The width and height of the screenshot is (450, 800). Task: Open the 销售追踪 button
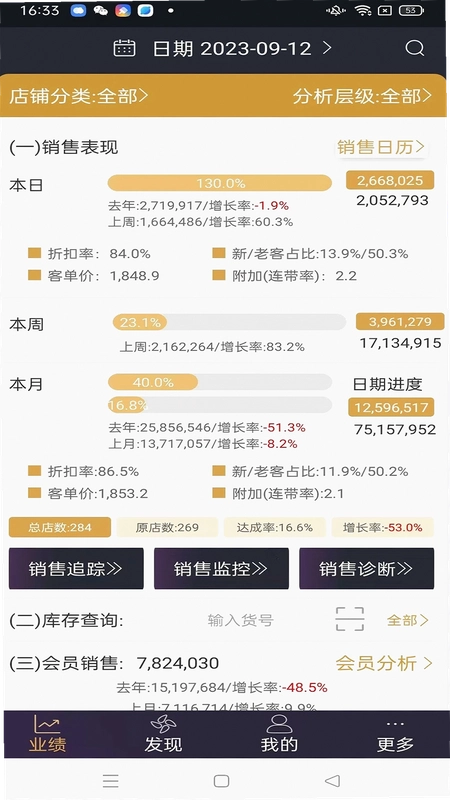pyautogui.click(x=76, y=569)
